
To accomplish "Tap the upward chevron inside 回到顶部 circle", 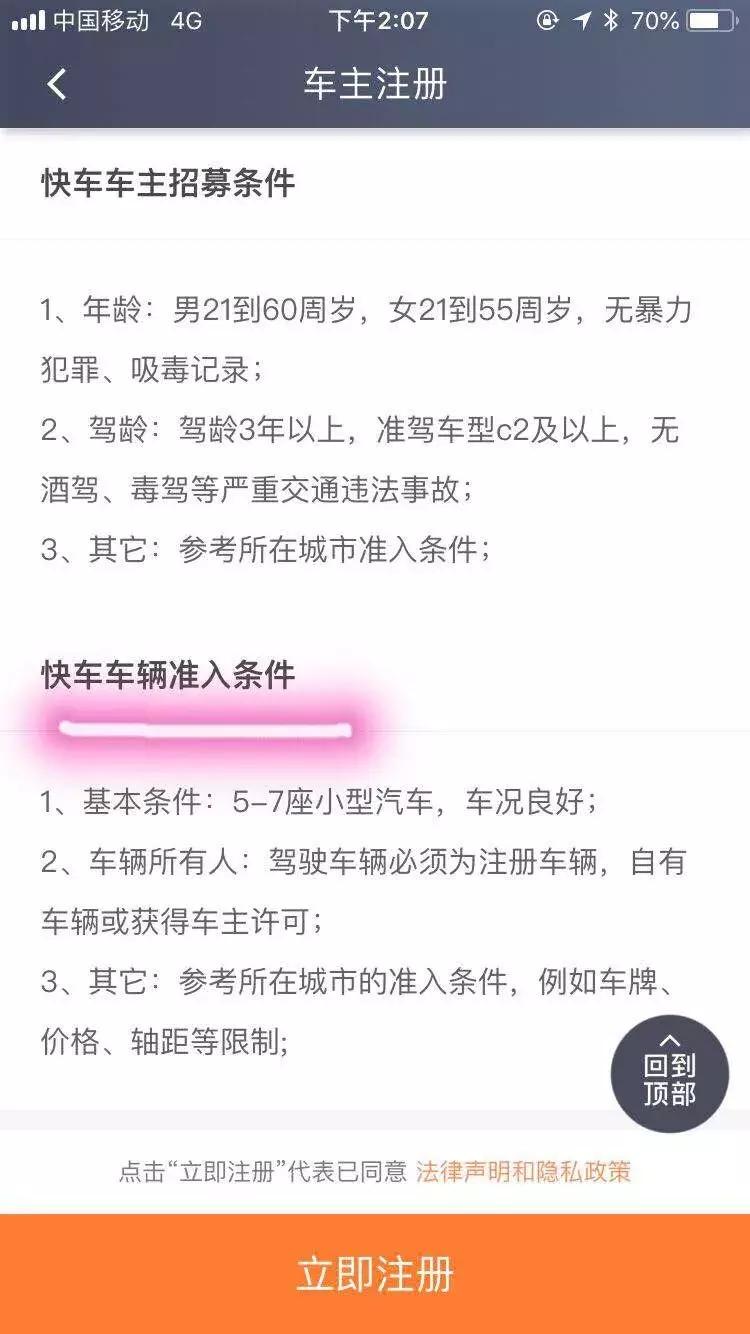I will [x=670, y=1043].
